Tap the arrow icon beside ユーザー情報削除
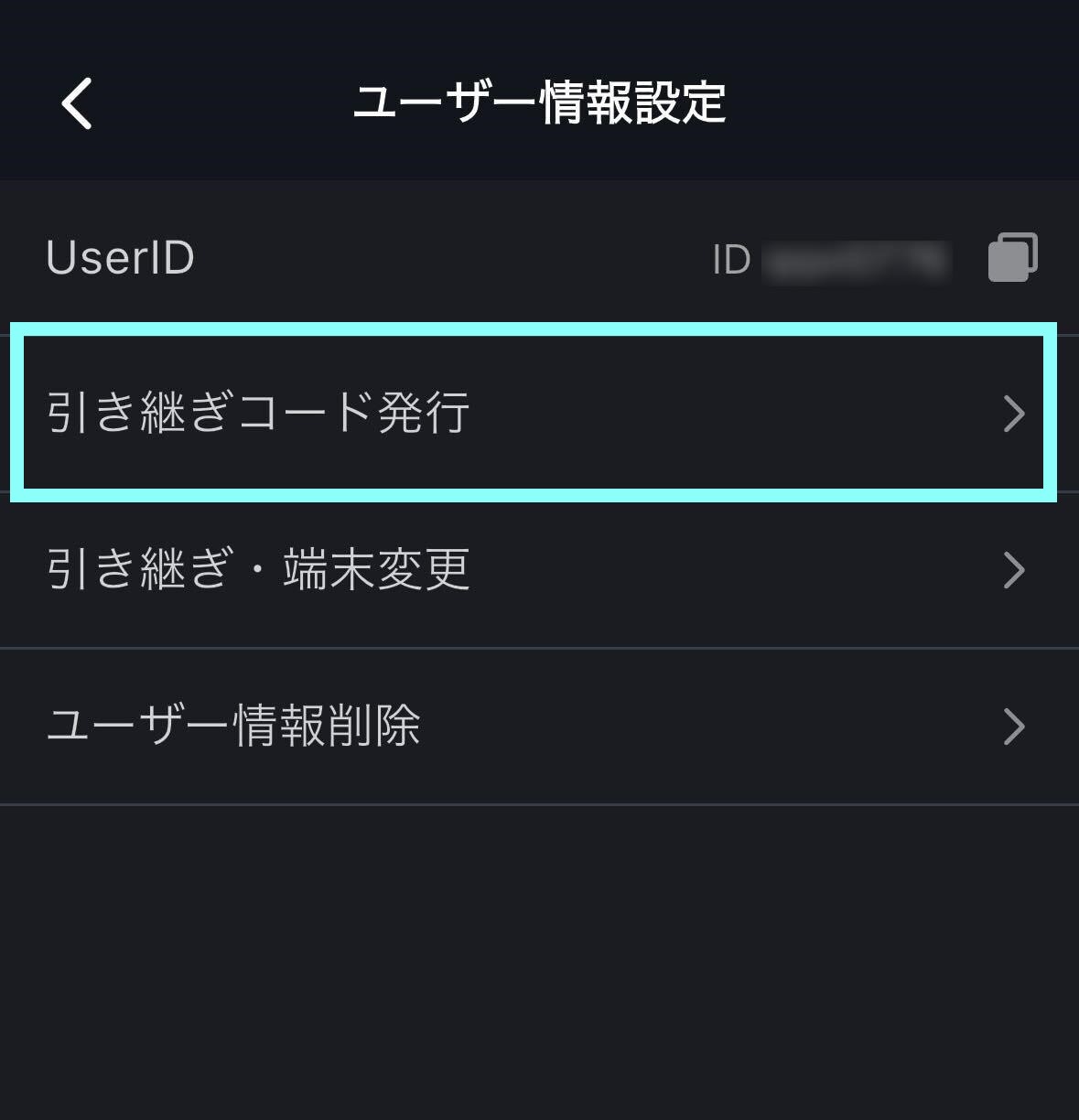This screenshot has width=1079, height=1120. [x=1016, y=726]
